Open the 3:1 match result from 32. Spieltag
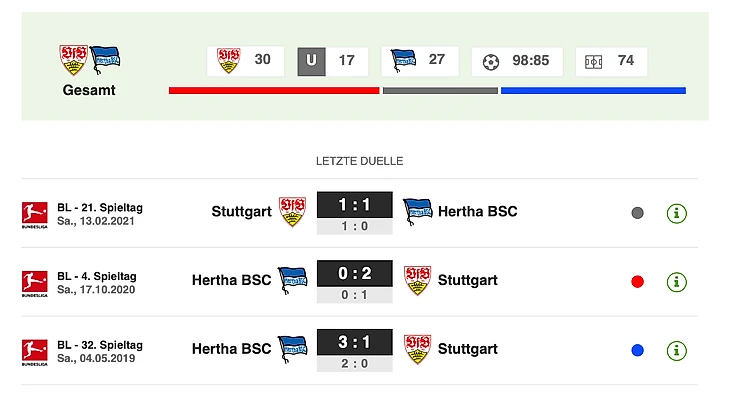The image size is (730, 404). (354, 343)
